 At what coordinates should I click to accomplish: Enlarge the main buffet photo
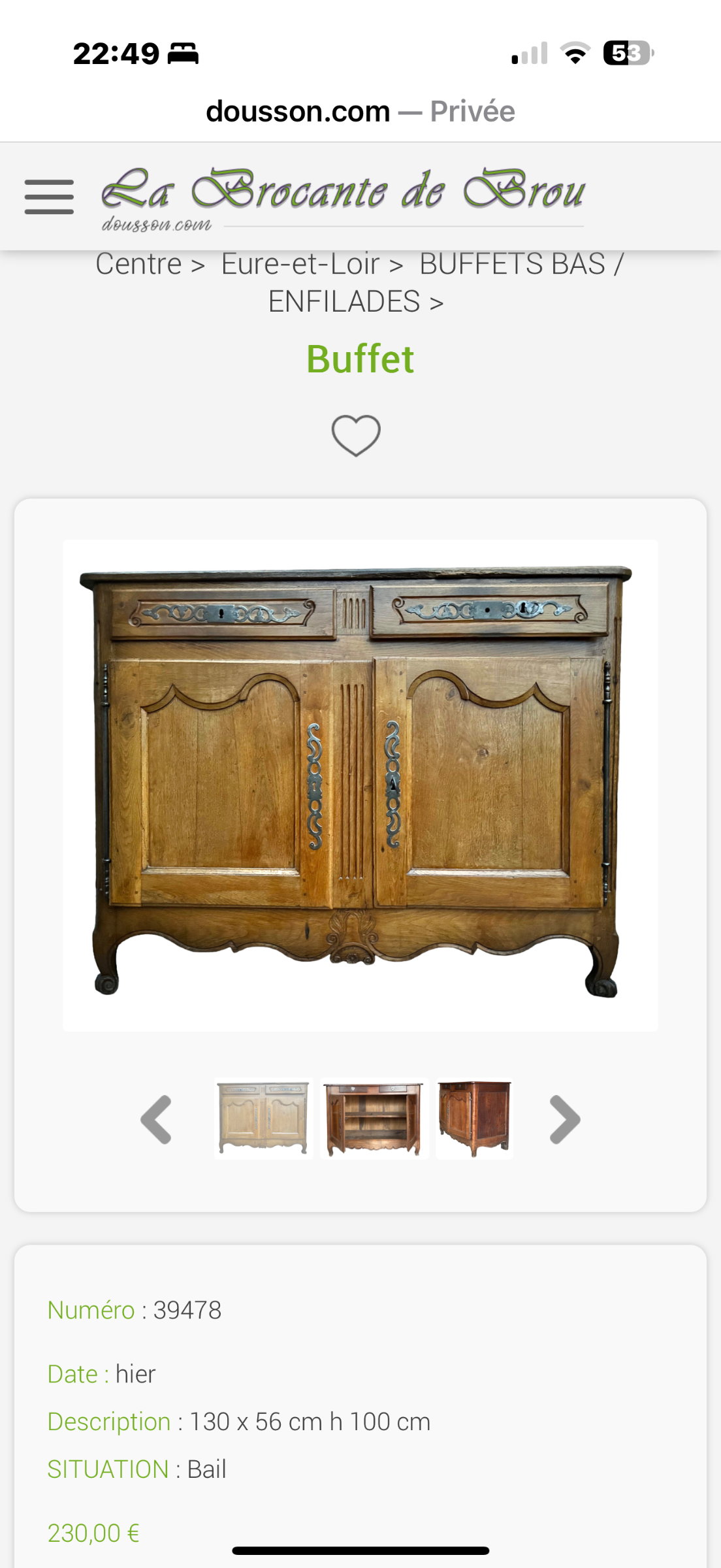click(x=360, y=784)
